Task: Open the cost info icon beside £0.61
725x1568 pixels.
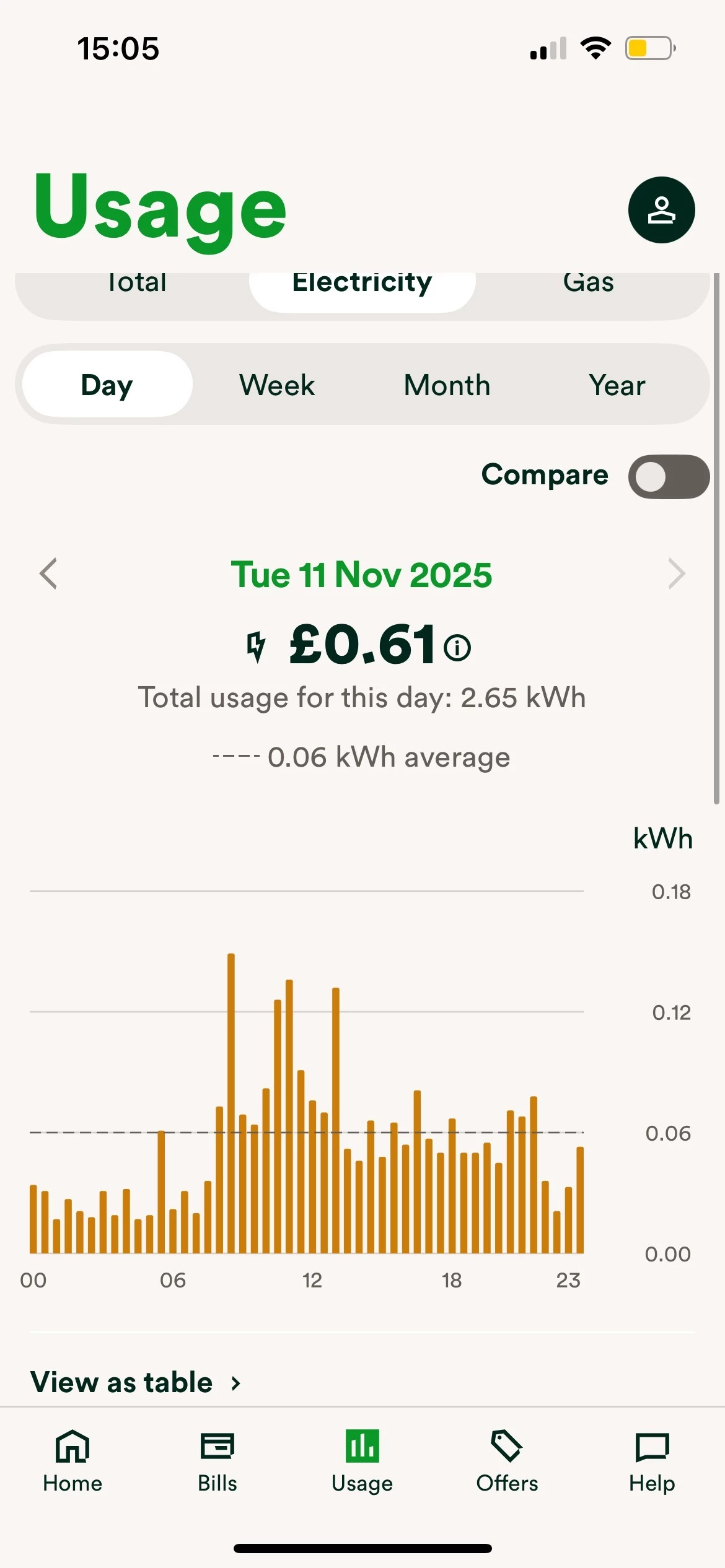Action: point(457,648)
